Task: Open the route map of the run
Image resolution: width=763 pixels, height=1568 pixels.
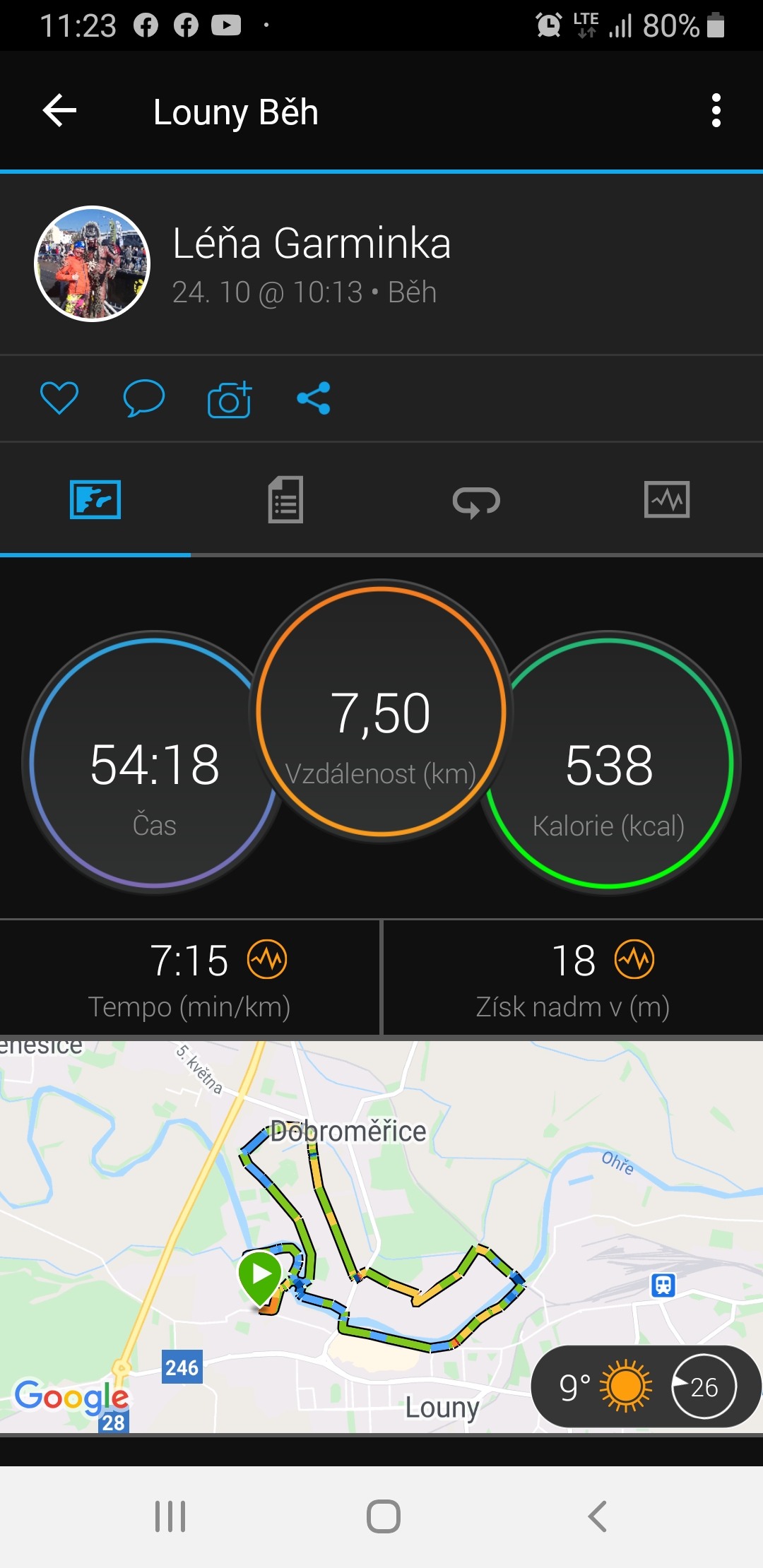Action: pyautogui.click(x=381, y=1235)
